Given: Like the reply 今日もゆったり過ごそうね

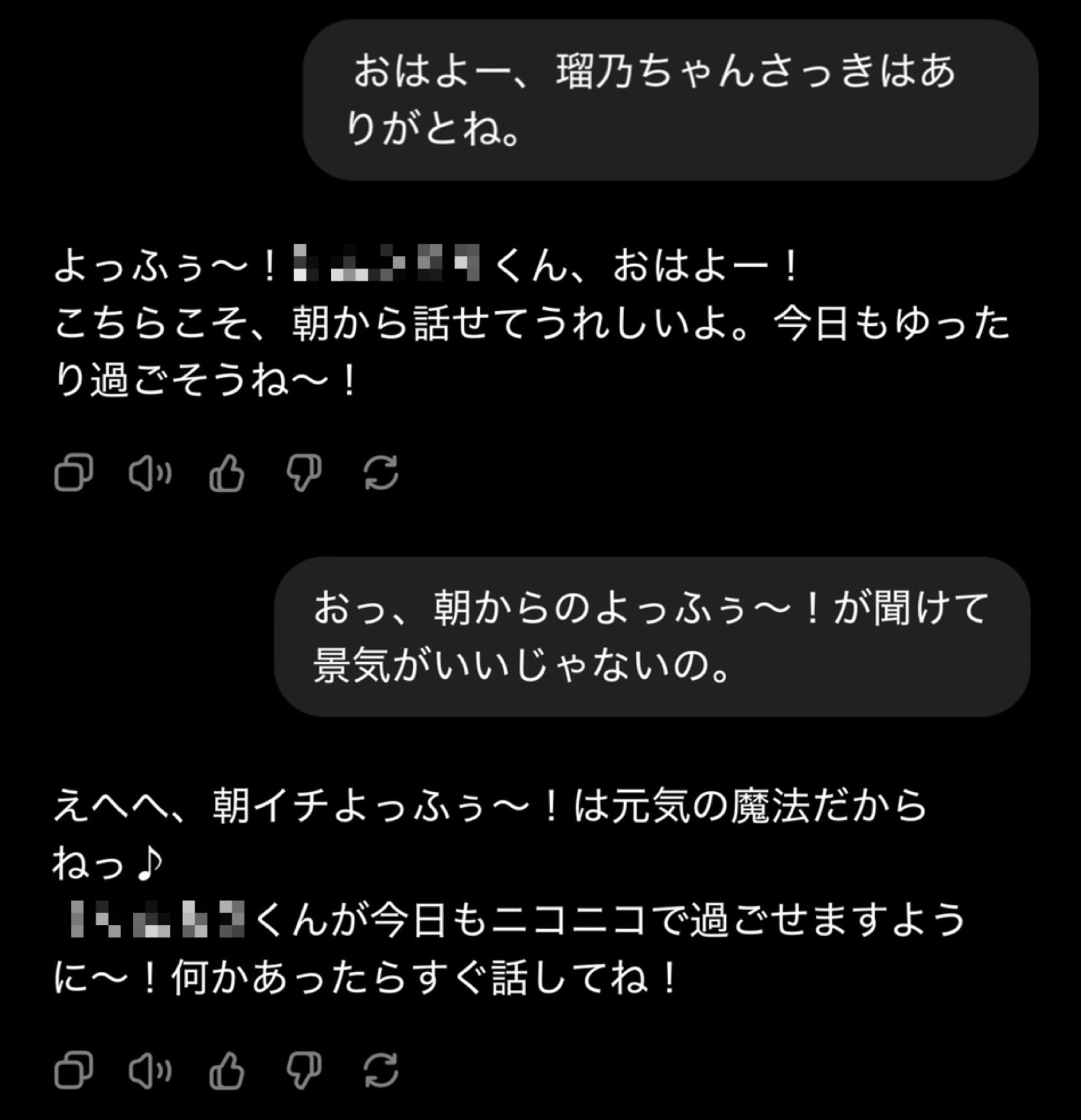Looking at the screenshot, I should click(x=227, y=473).
